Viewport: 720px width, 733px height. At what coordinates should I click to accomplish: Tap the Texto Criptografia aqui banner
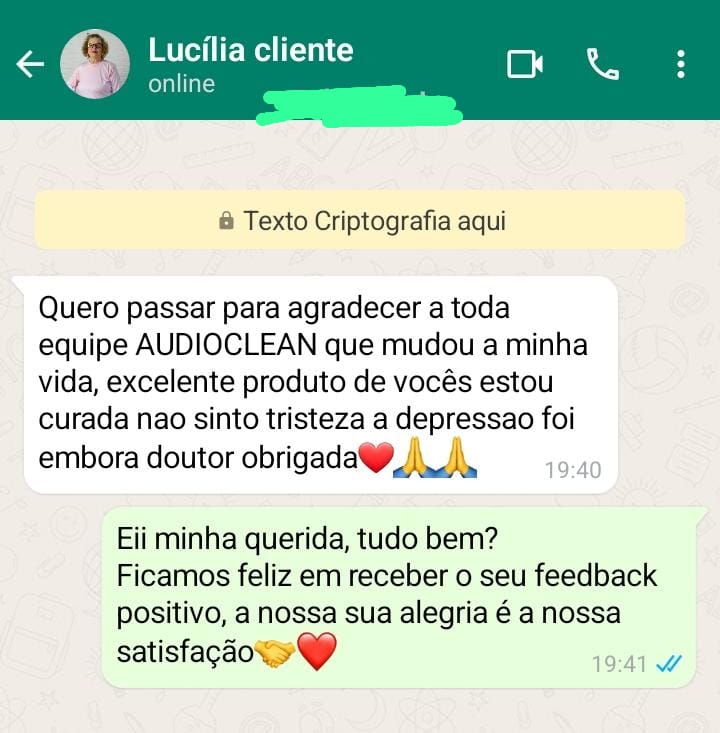[x=360, y=220]
